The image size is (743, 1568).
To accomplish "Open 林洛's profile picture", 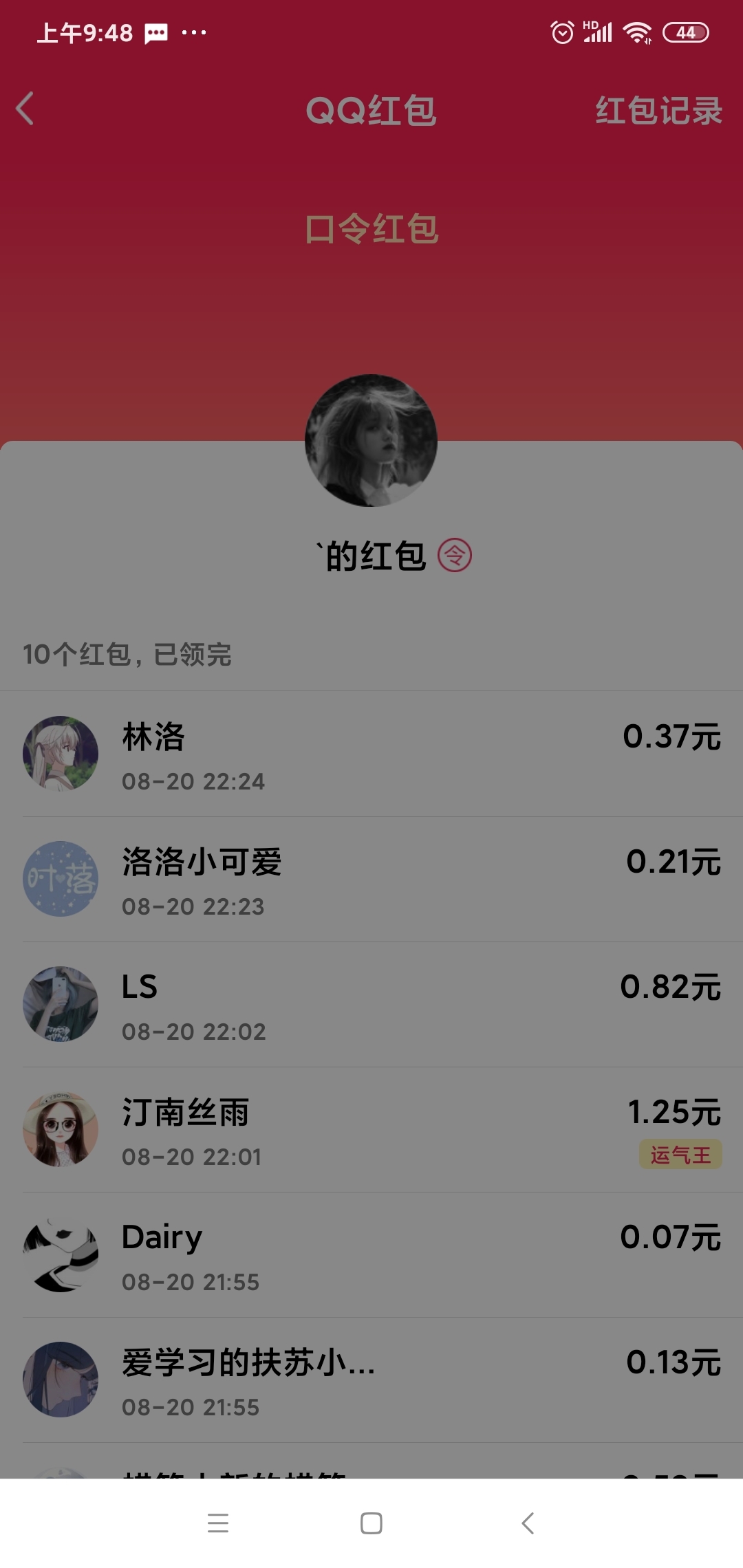I will [61, 754].
